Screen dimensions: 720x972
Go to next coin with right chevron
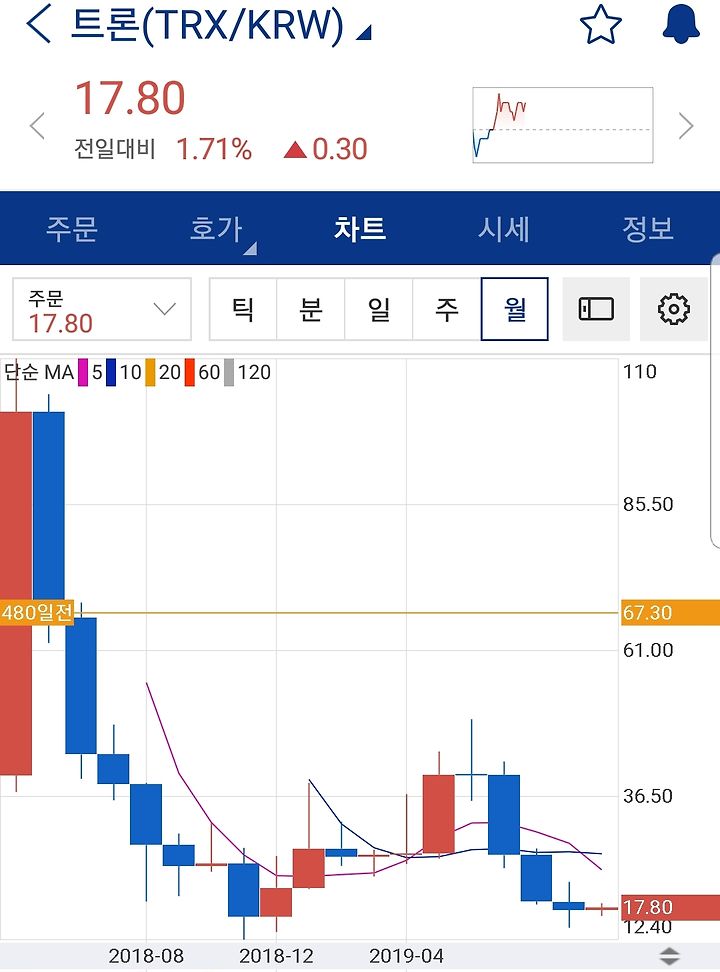(686, 126)
